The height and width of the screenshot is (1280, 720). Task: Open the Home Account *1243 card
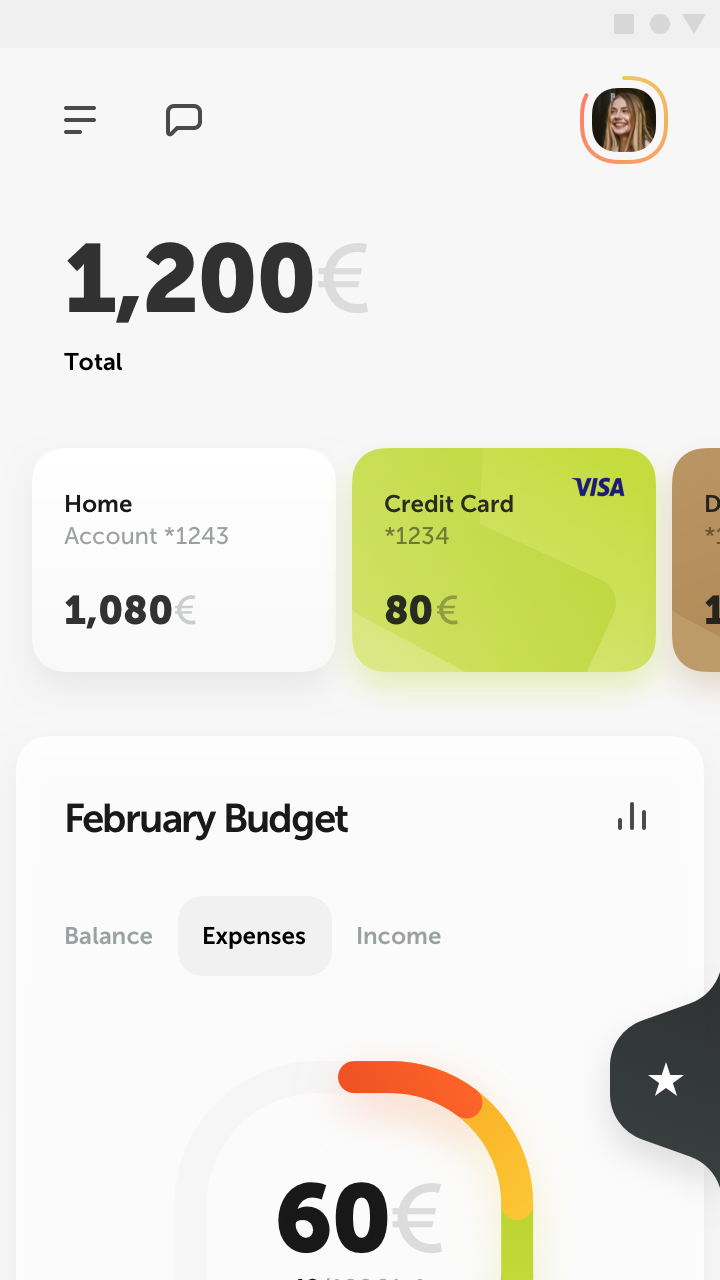pos(184,560)
